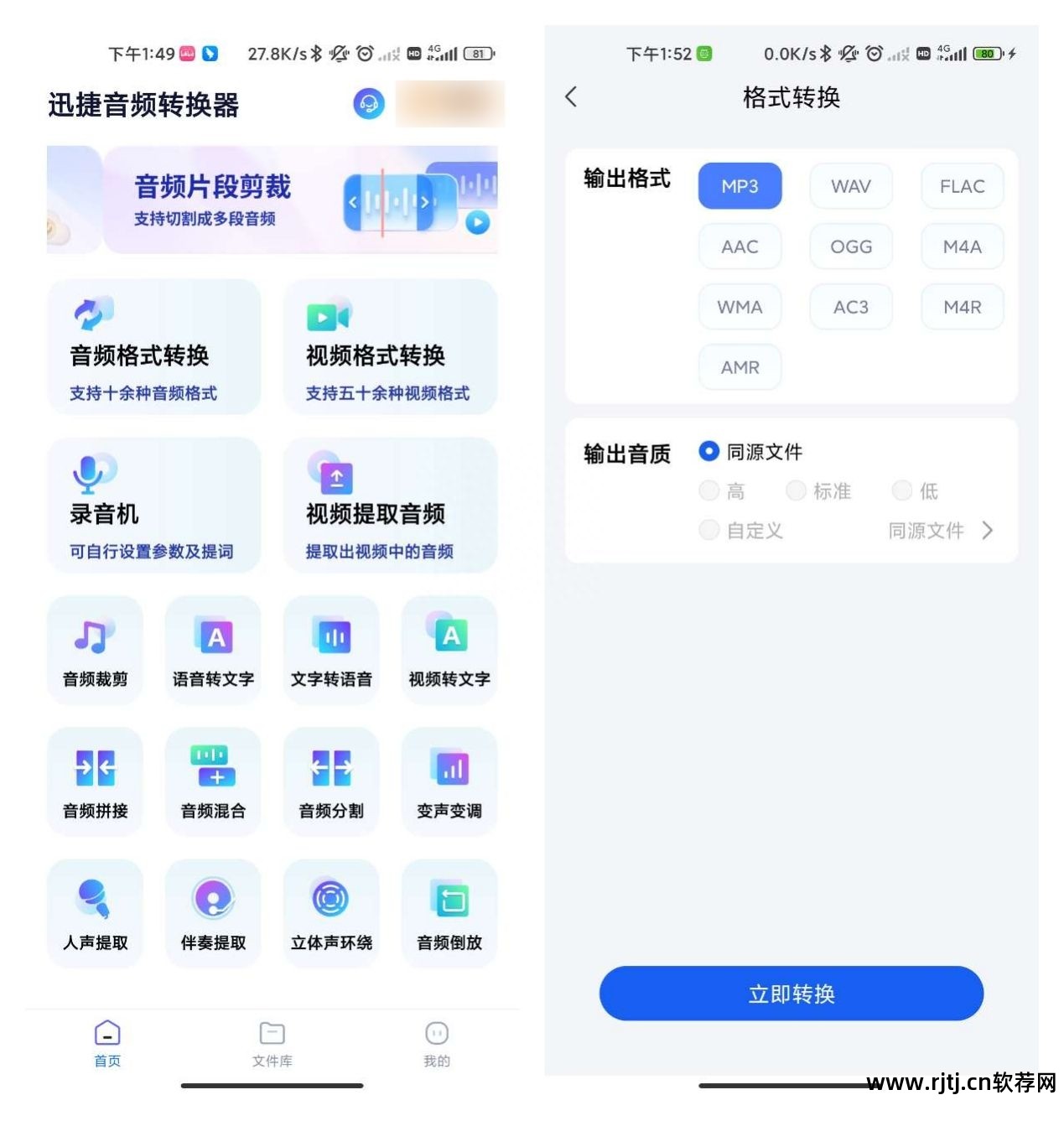The height and width of the screenshot is (1121, 1064).
Task: Open the 语音转文字 tool
Action: (213, 651)
